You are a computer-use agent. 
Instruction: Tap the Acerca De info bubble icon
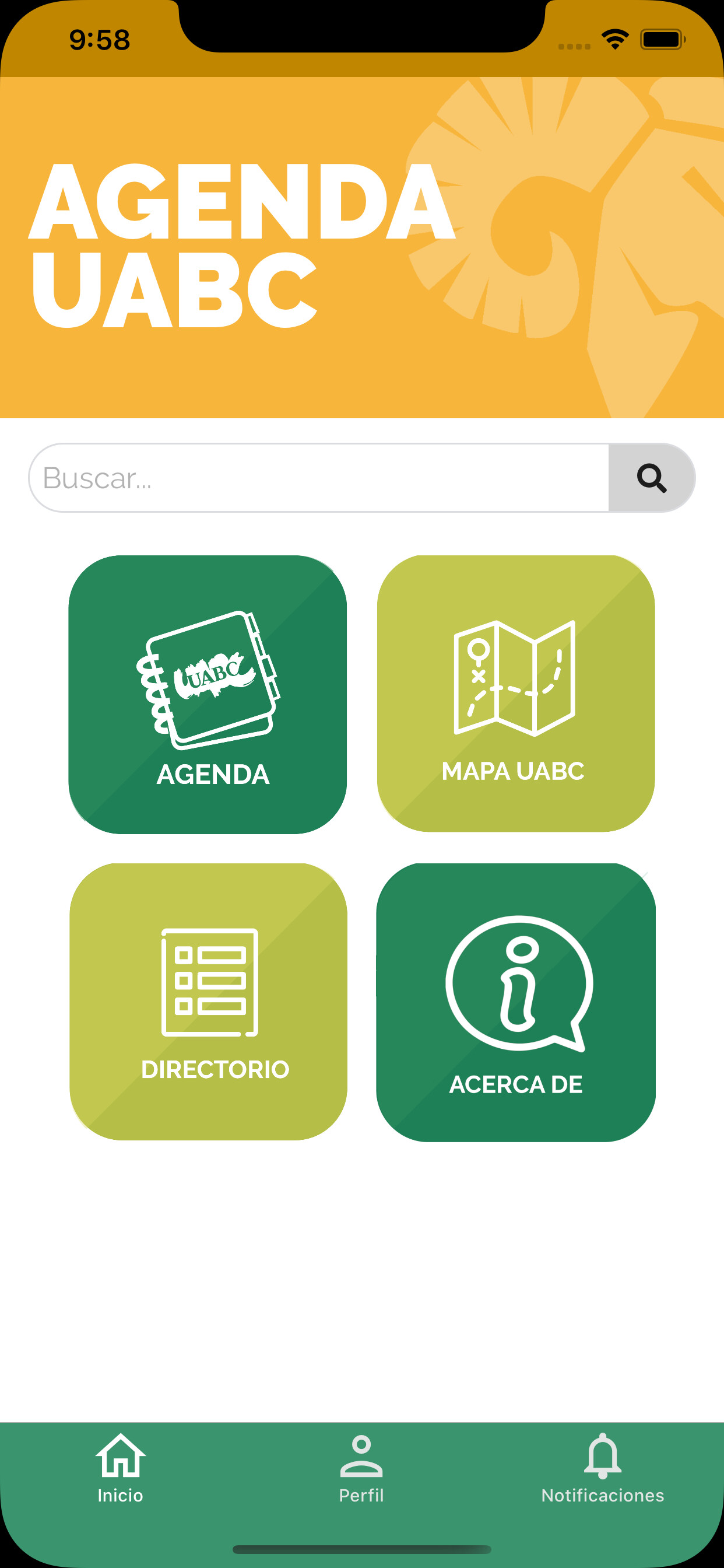[x=518, y=983]
